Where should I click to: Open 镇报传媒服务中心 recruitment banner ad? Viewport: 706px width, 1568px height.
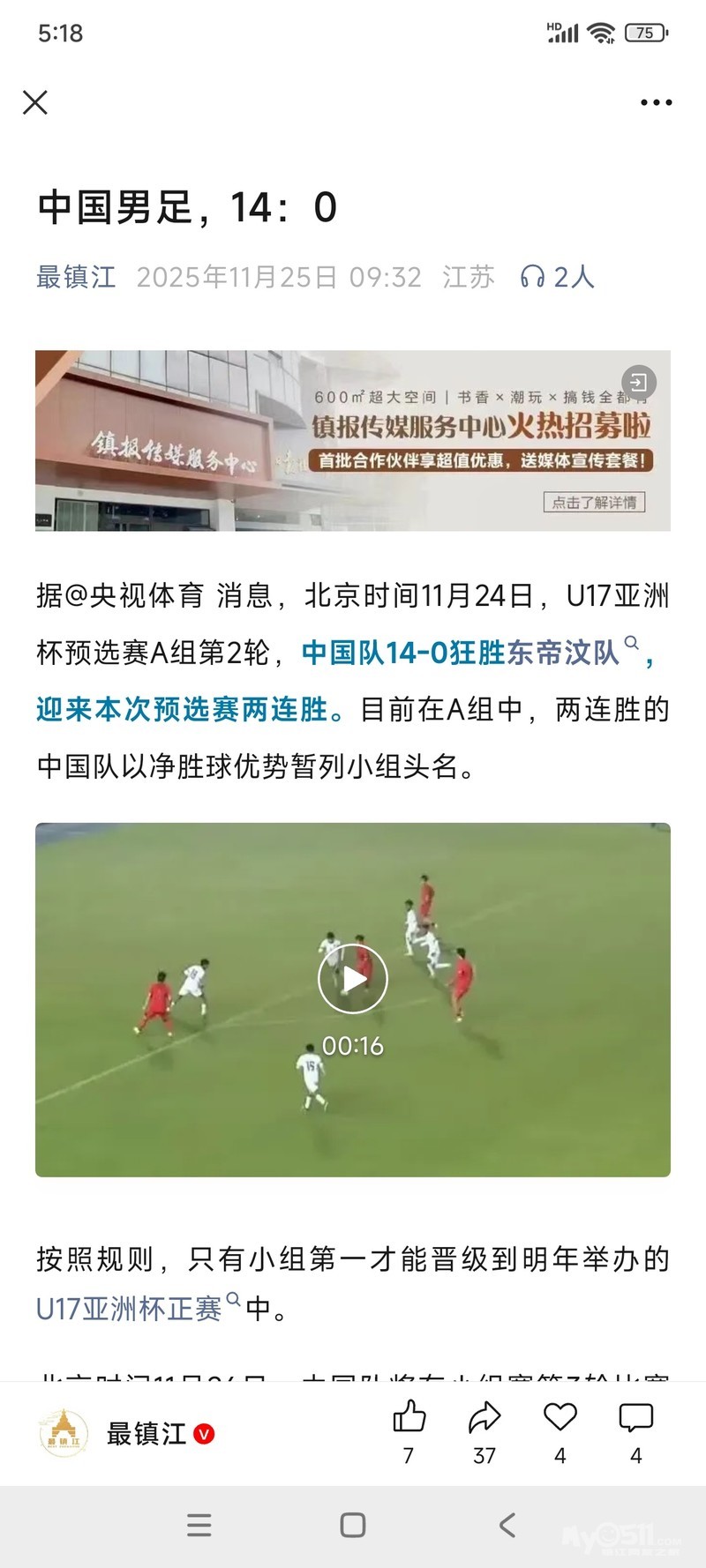353,441
